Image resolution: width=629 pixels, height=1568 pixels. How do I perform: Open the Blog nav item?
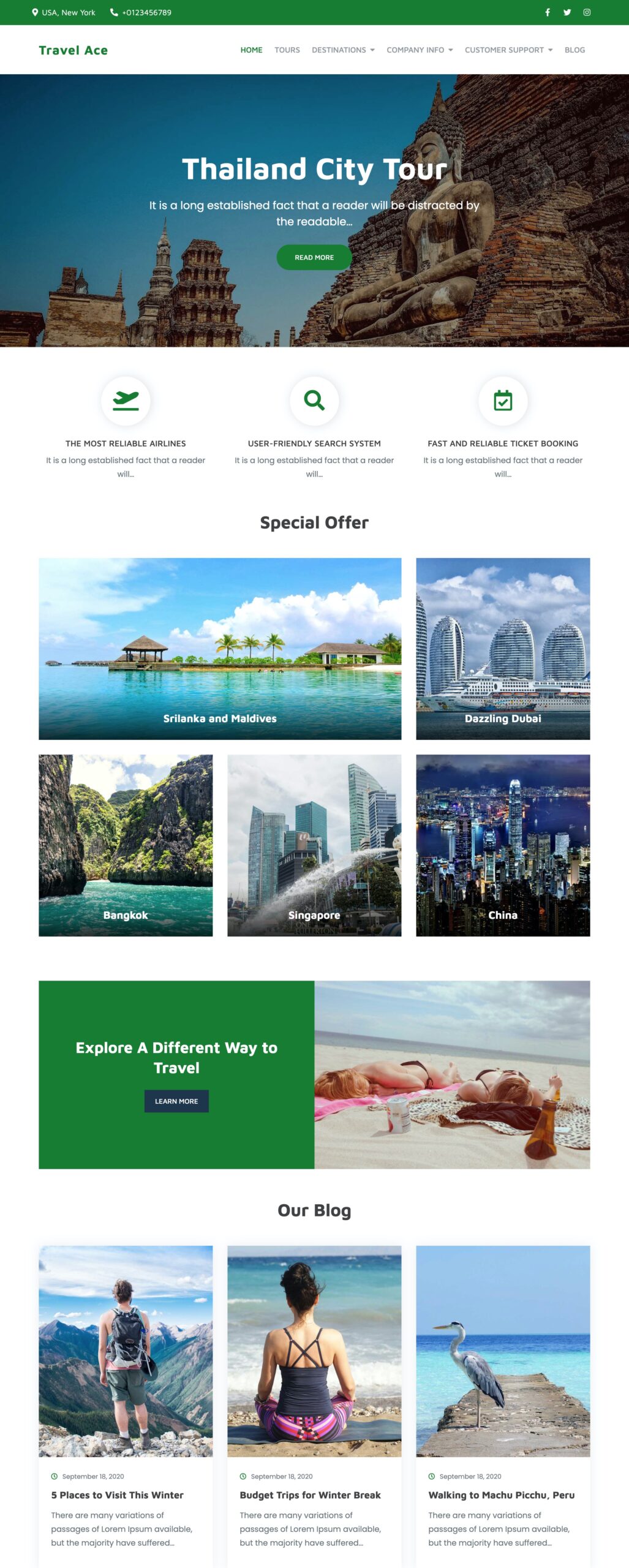(574, 50)
